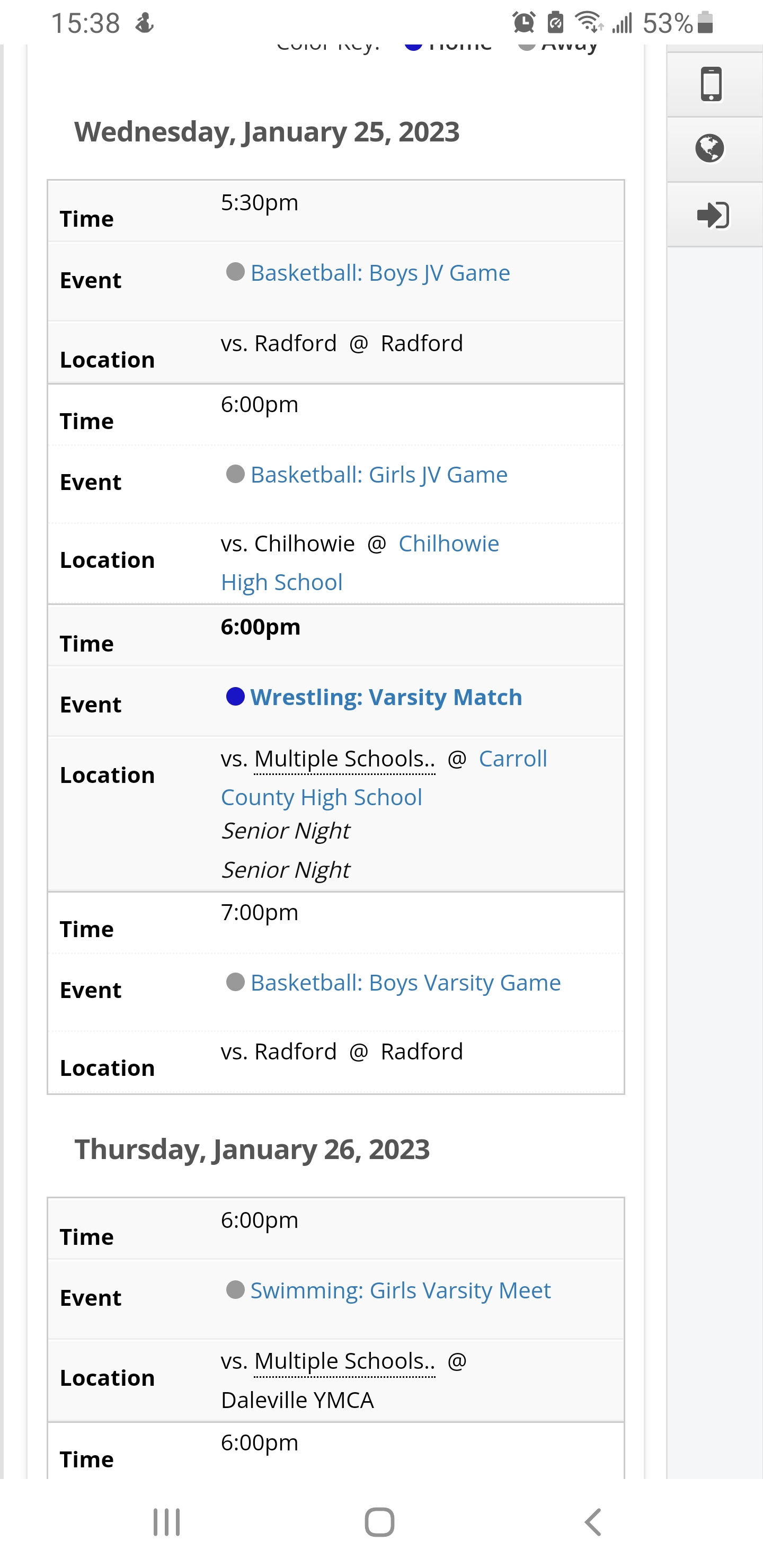Open Basketball: Boys JV Game event
The image size is (763, 1568).
[x=380, y=273]
